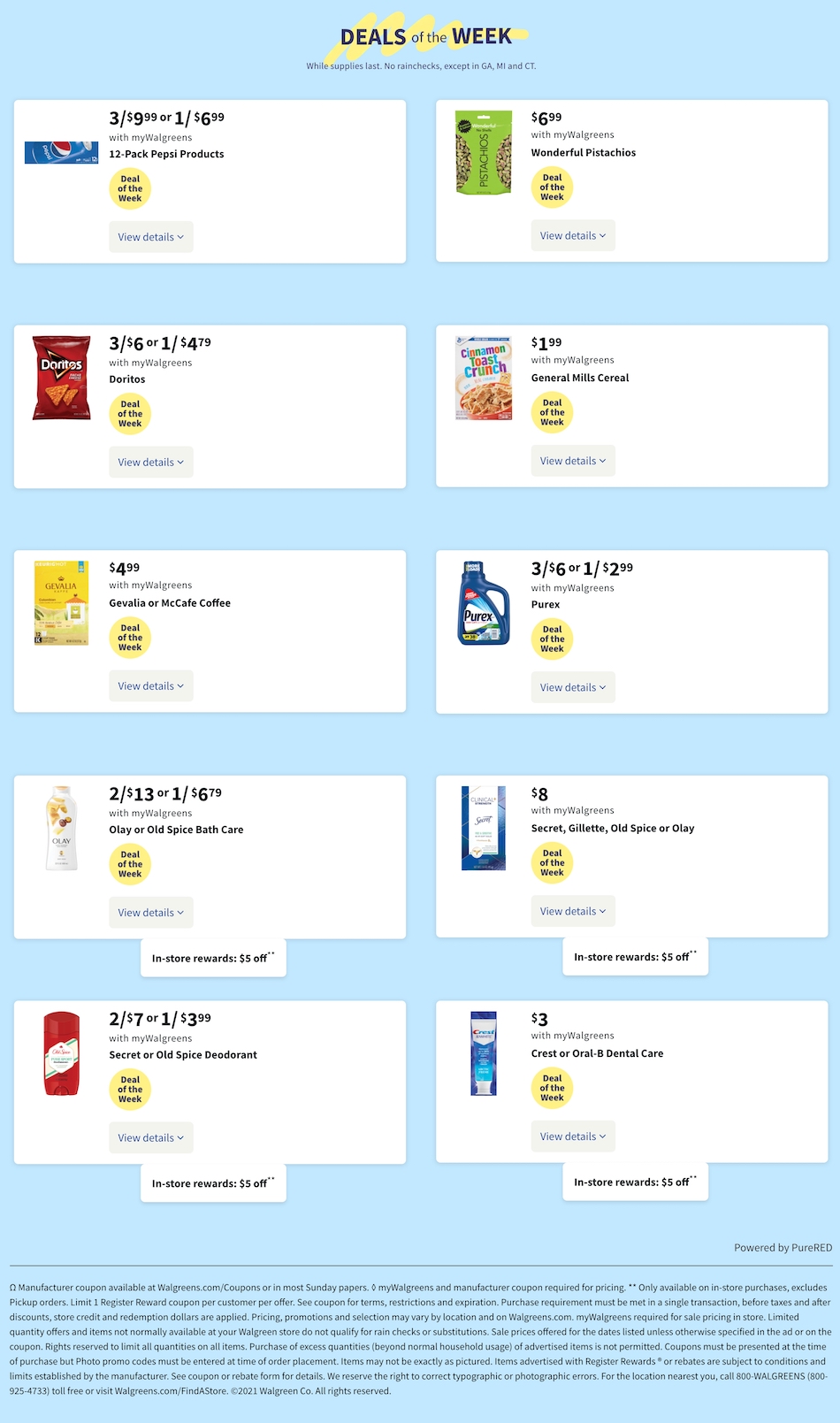Open the Purex product image
This screenshot has height=1423, width=840.
(x=484, y=602)
